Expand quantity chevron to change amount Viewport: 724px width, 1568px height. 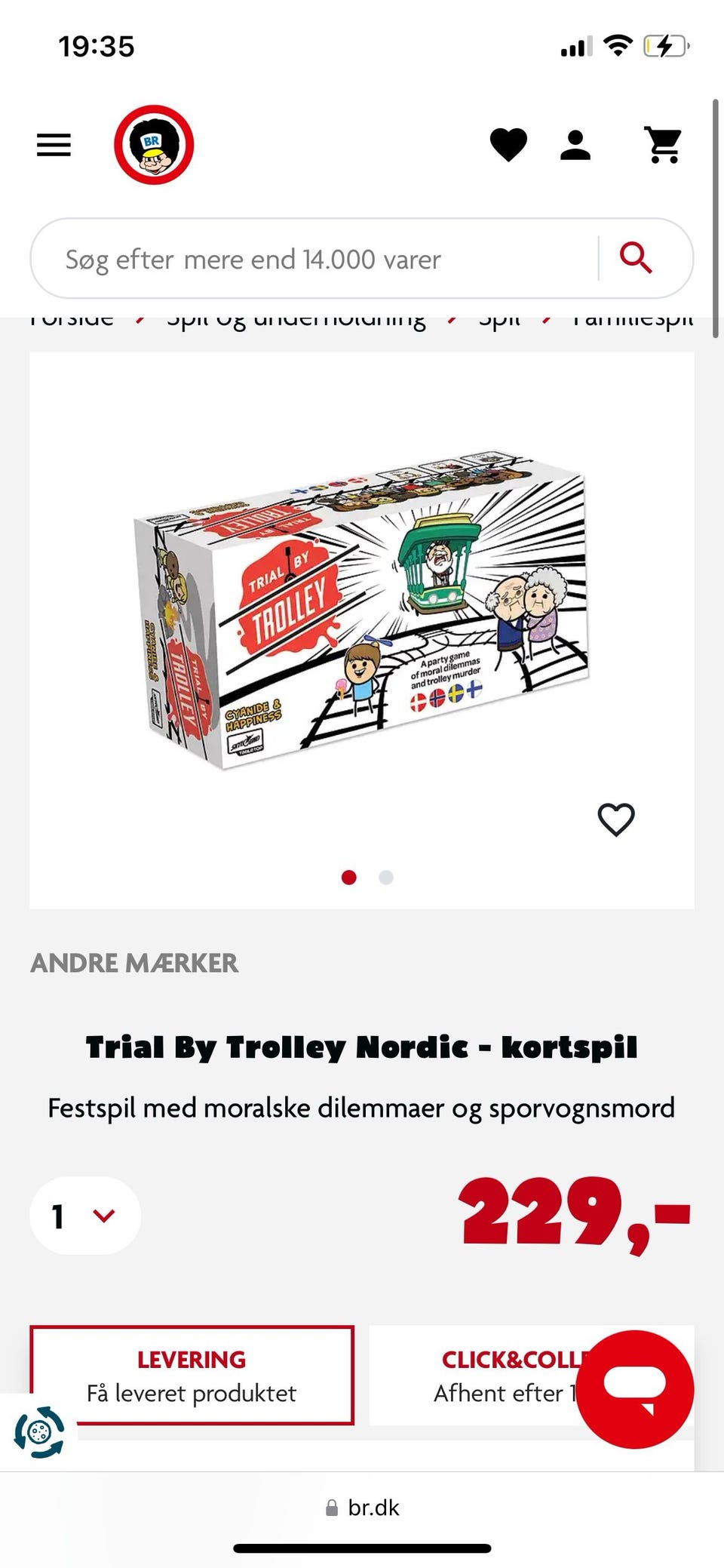pyautogui.click(x=103, y=1216)
